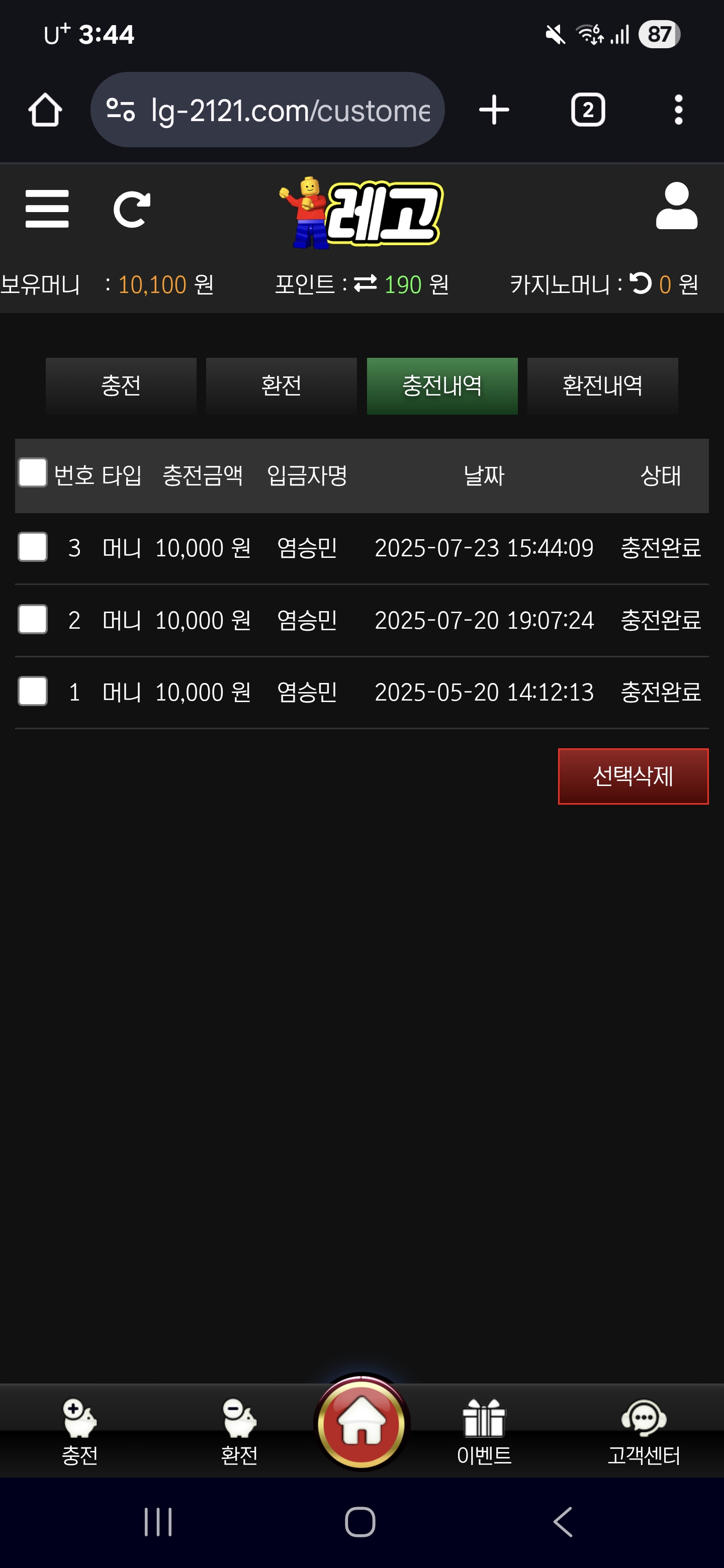Open the 이벤트 gift tab
The width and height of the screenshot is (724, 1568).
484,1430
